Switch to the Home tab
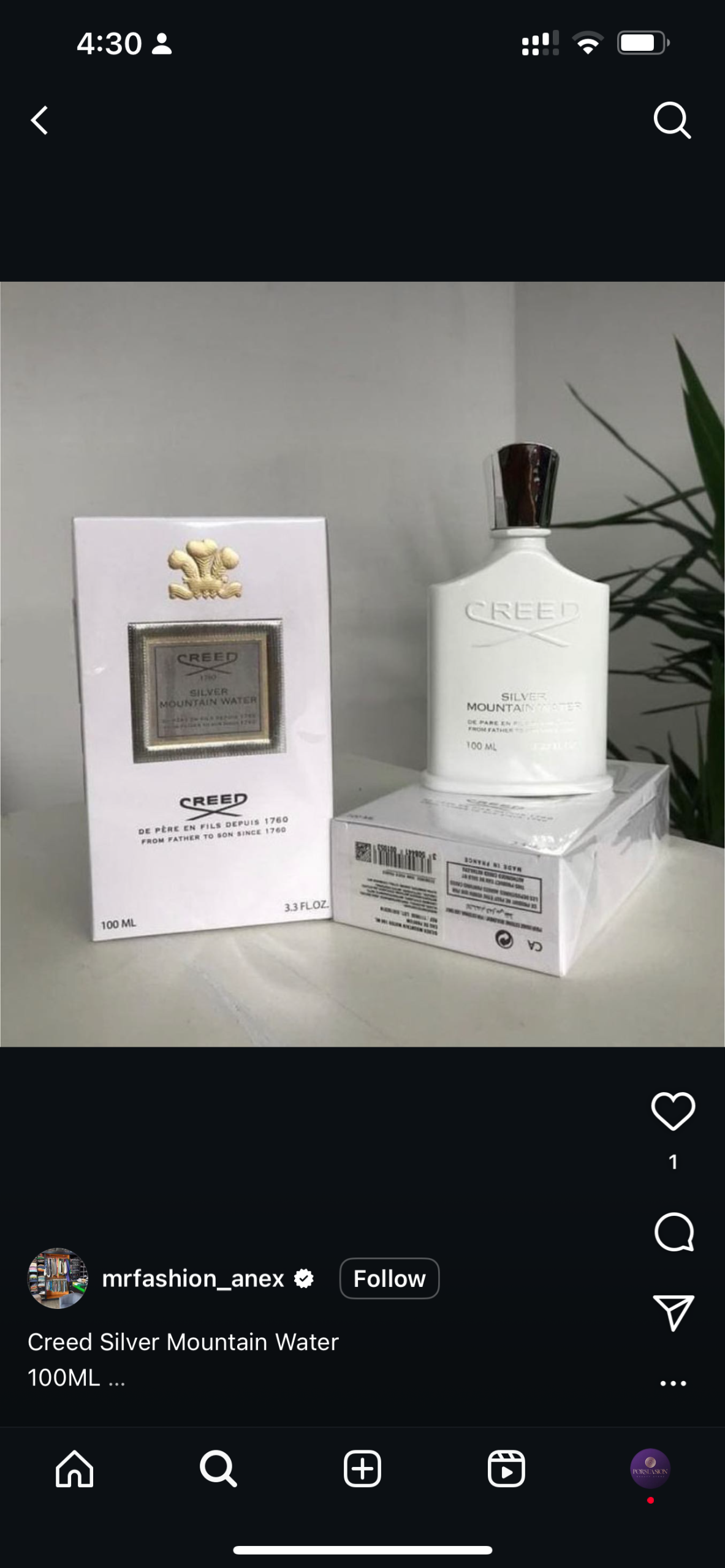 [x=74, y=1468]
